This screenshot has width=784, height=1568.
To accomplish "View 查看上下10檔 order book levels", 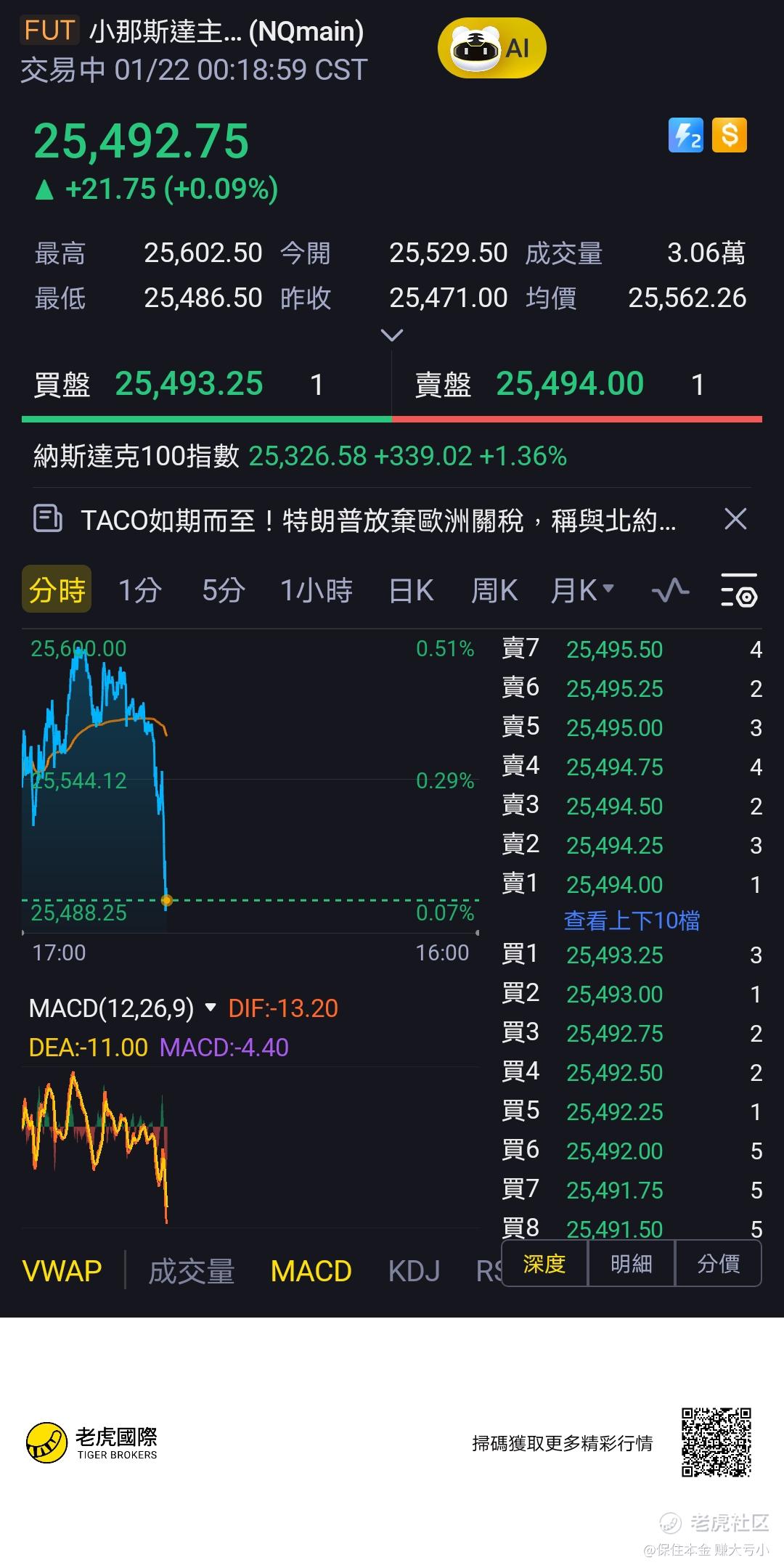I will [x=632, y=920].
